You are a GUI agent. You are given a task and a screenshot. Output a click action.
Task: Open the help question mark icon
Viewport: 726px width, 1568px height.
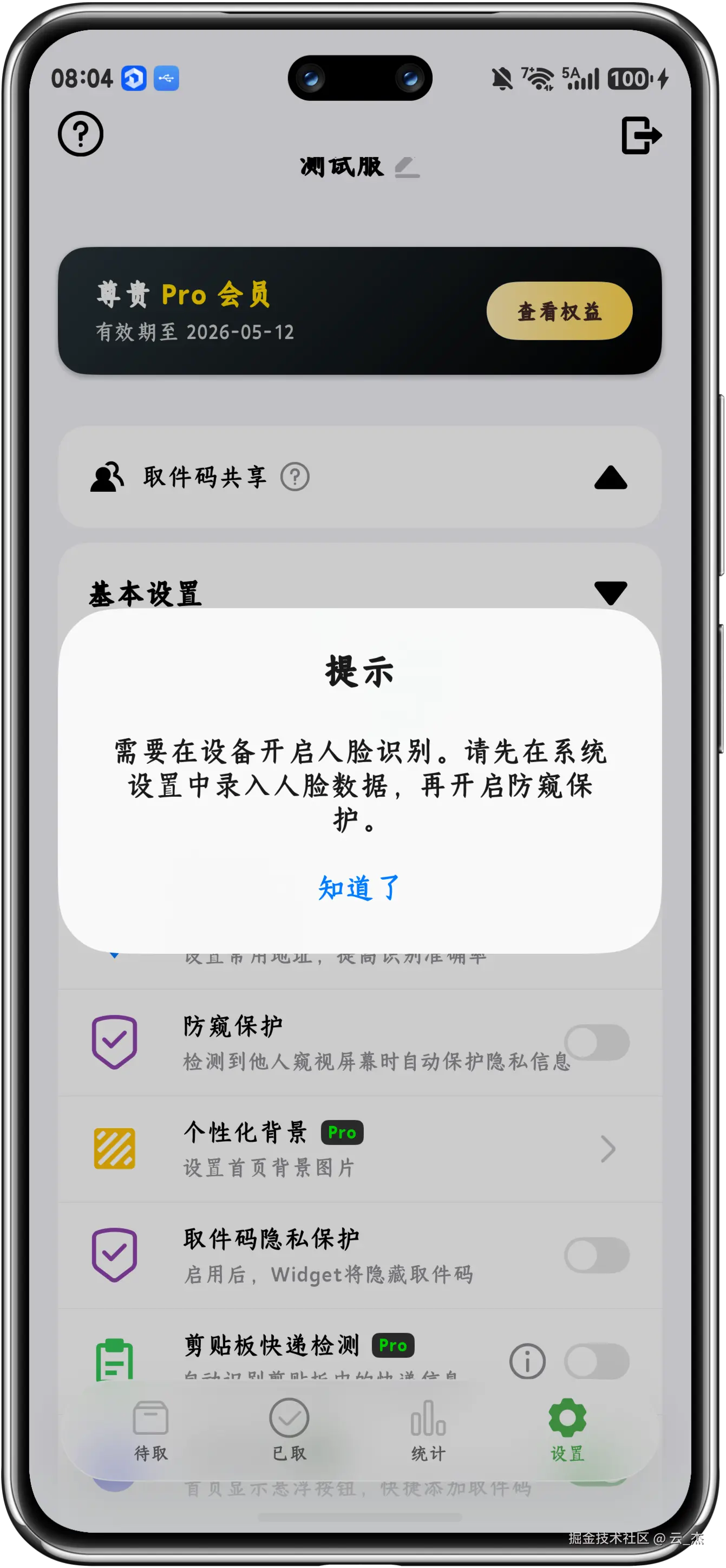tap(80, 134)
